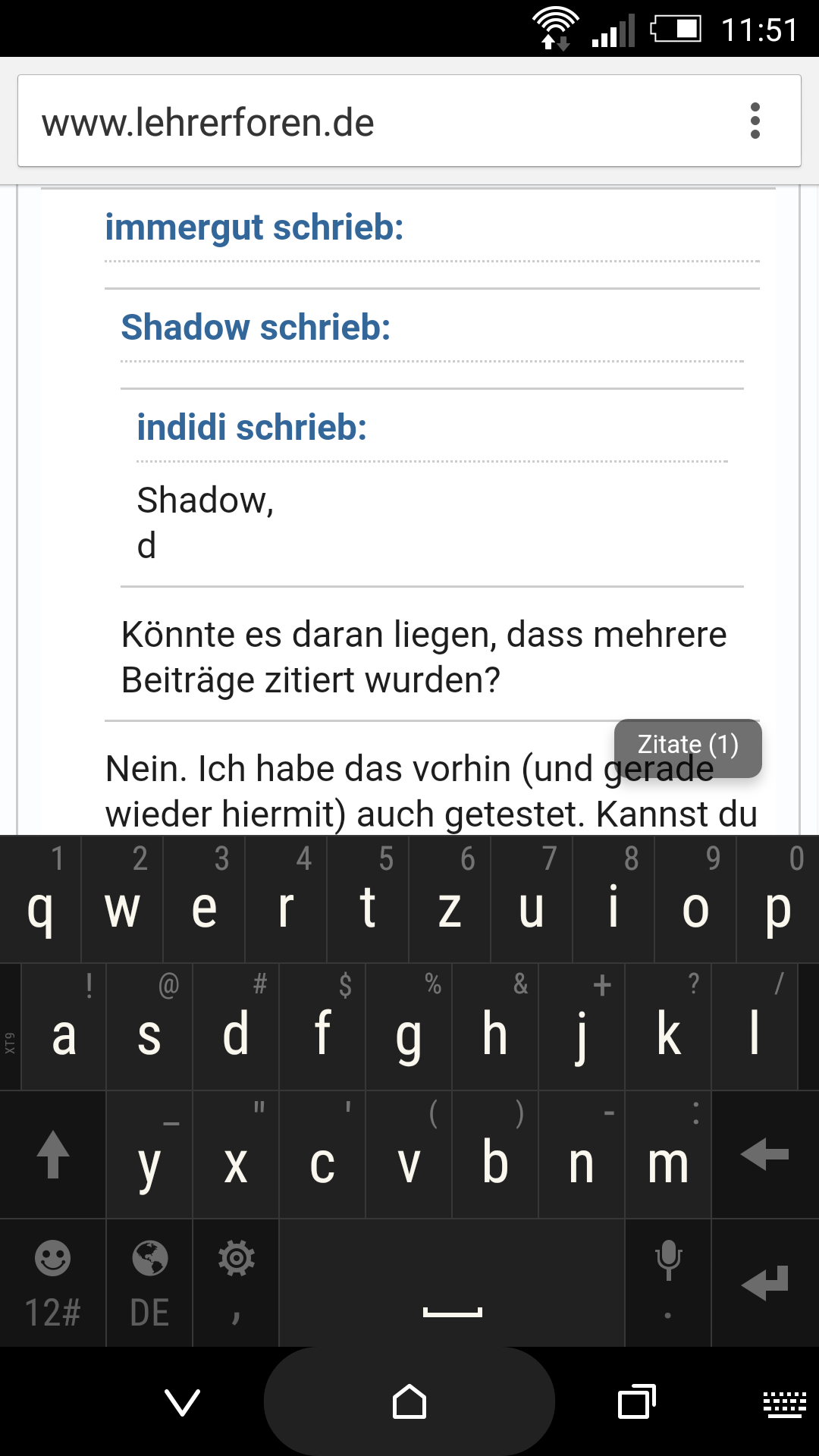Open the recent apps view

click(x=636, y=1402)
